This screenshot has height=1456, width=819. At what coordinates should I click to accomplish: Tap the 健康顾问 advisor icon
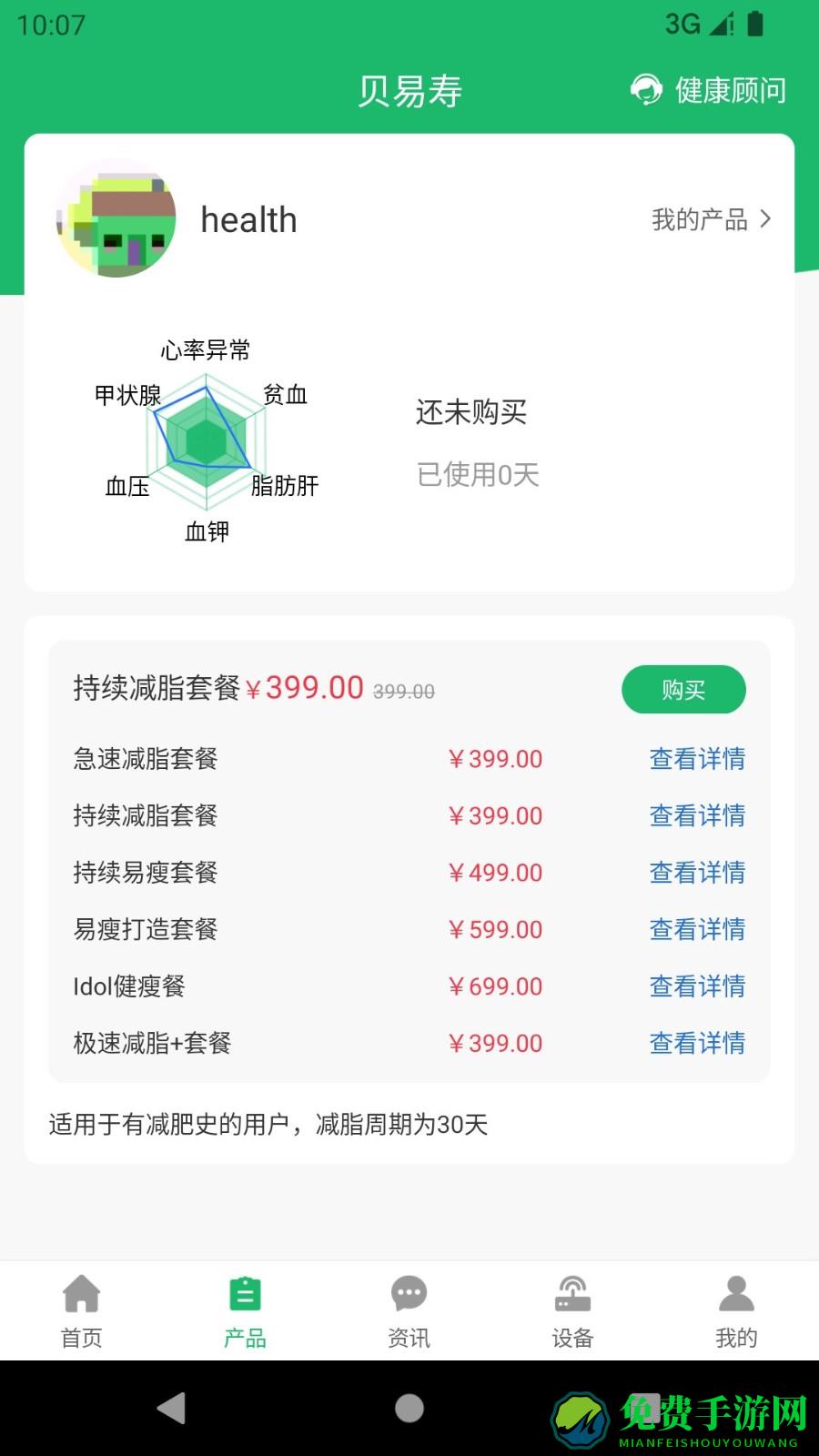coord(646,91)
